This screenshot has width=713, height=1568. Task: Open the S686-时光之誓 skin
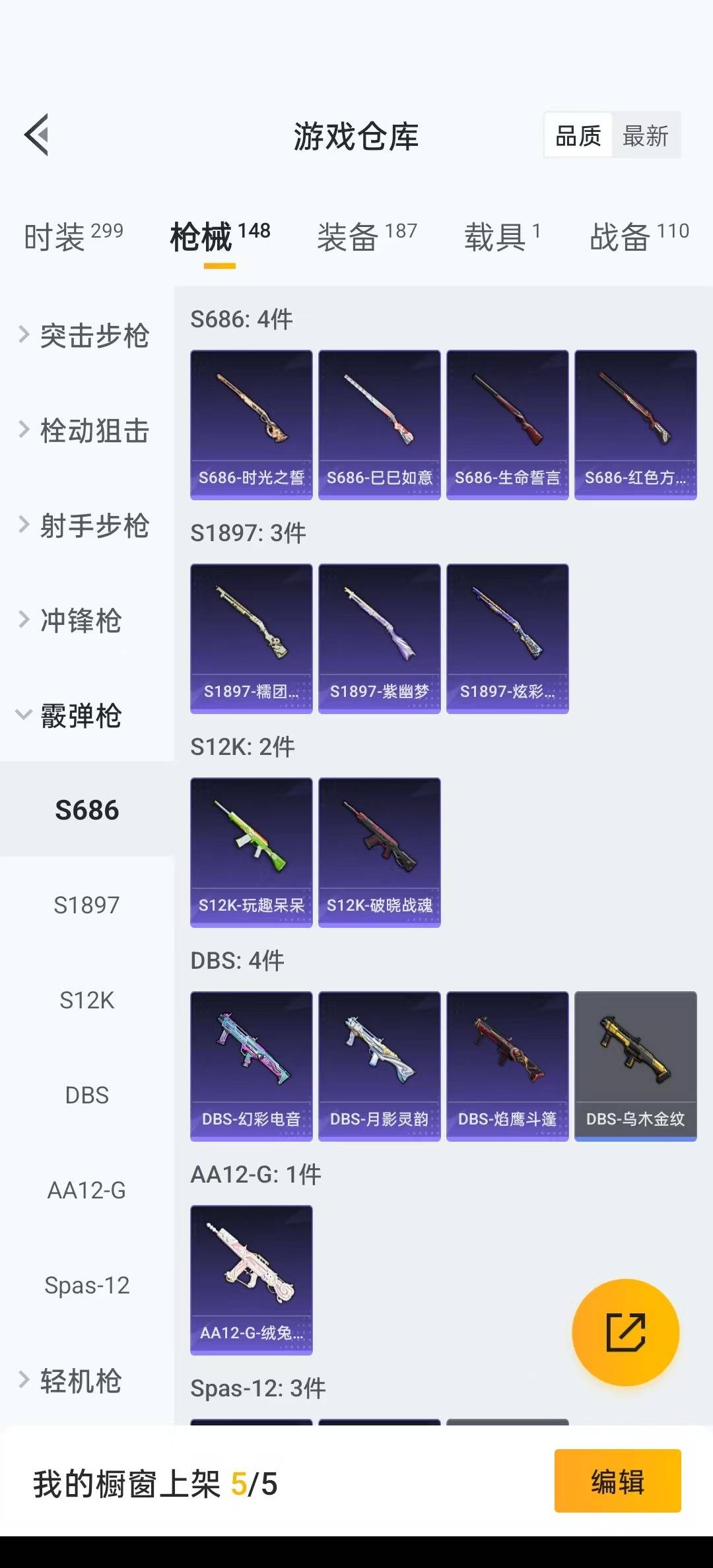coord(251,424)
